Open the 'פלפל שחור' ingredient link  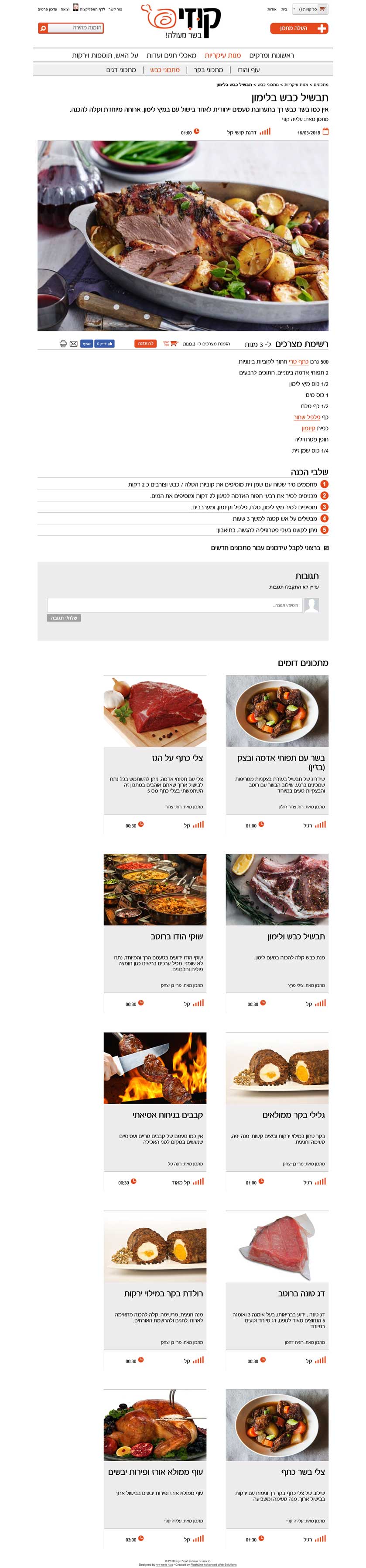[306, 417]
